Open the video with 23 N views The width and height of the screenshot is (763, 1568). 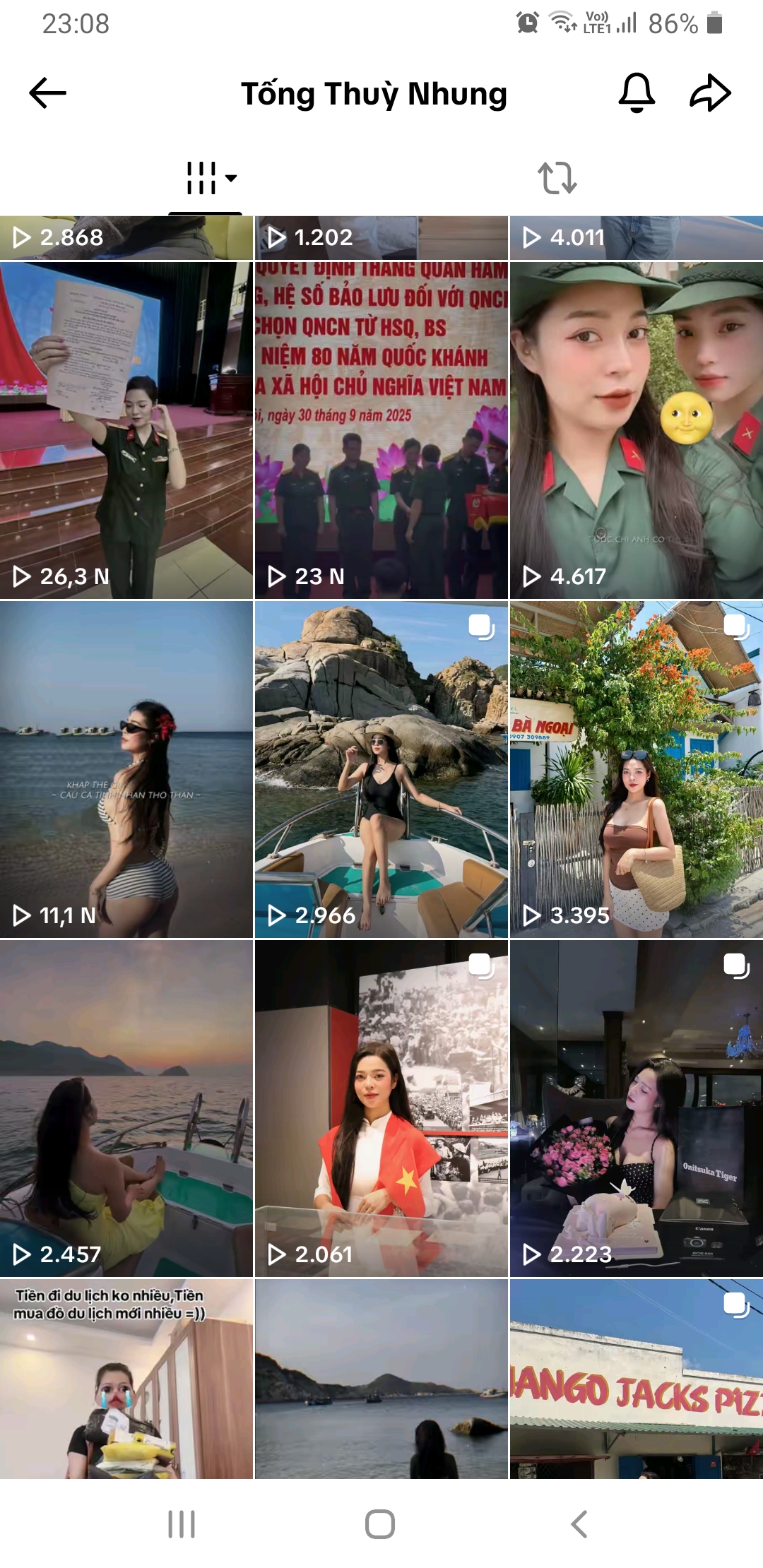pos(381,431)
